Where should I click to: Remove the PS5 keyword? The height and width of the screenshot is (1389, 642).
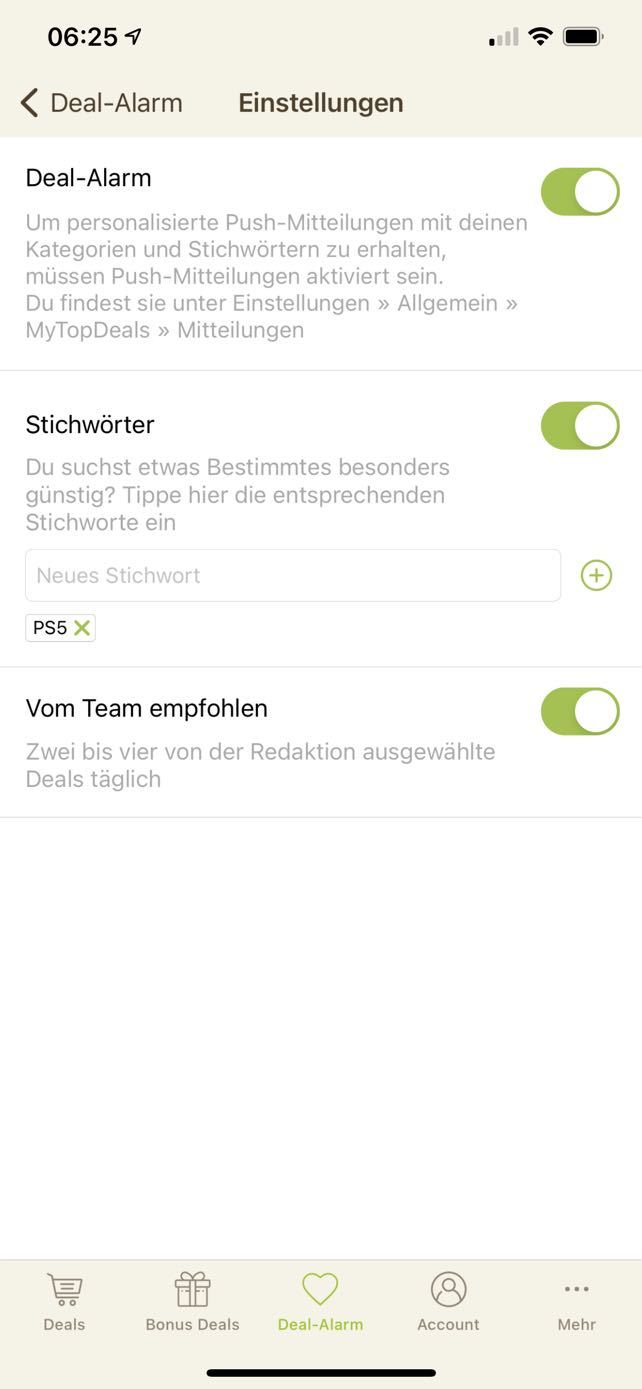click(x=82, y=628)
